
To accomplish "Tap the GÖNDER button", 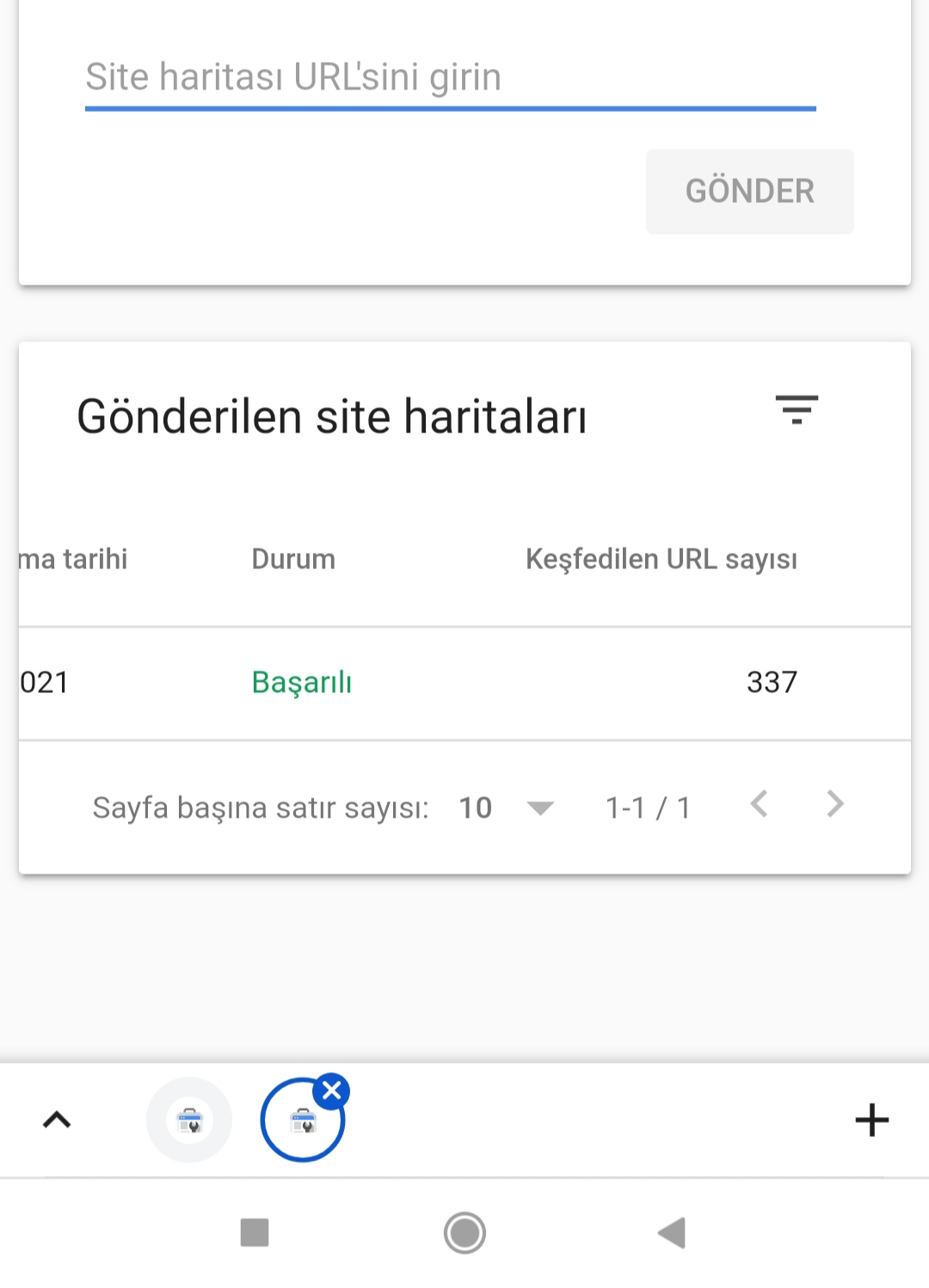I will (749, 191).
